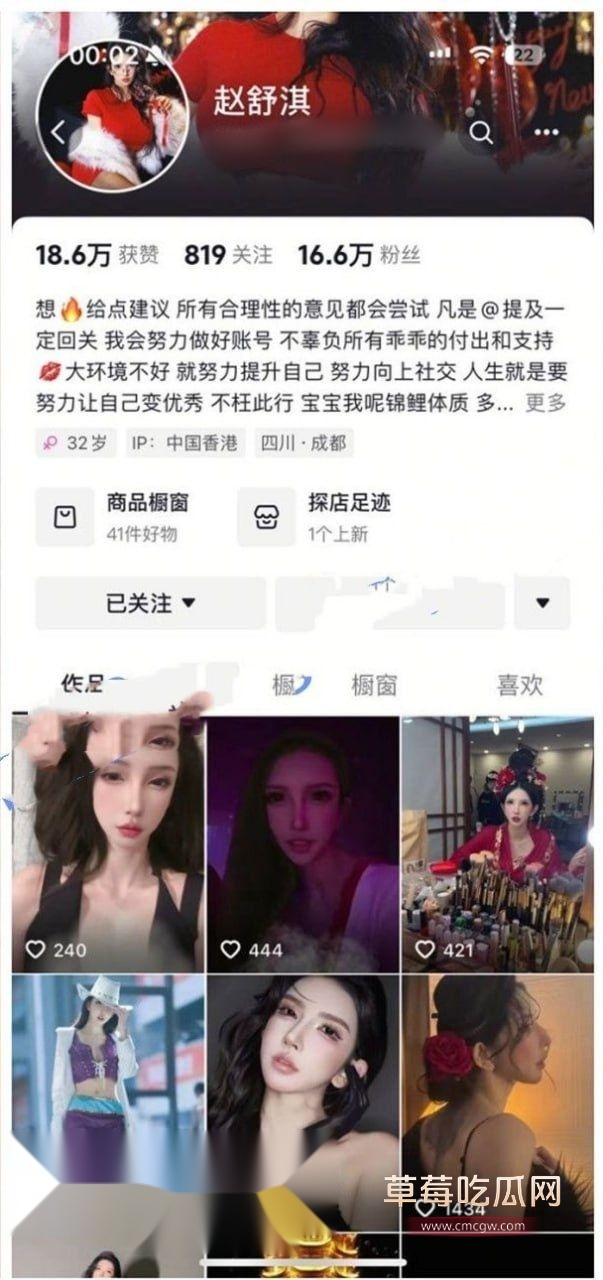This screenshot has height=1280, width=603.
Task: Tap the 已关注 following button
Action: click(150, 603)
